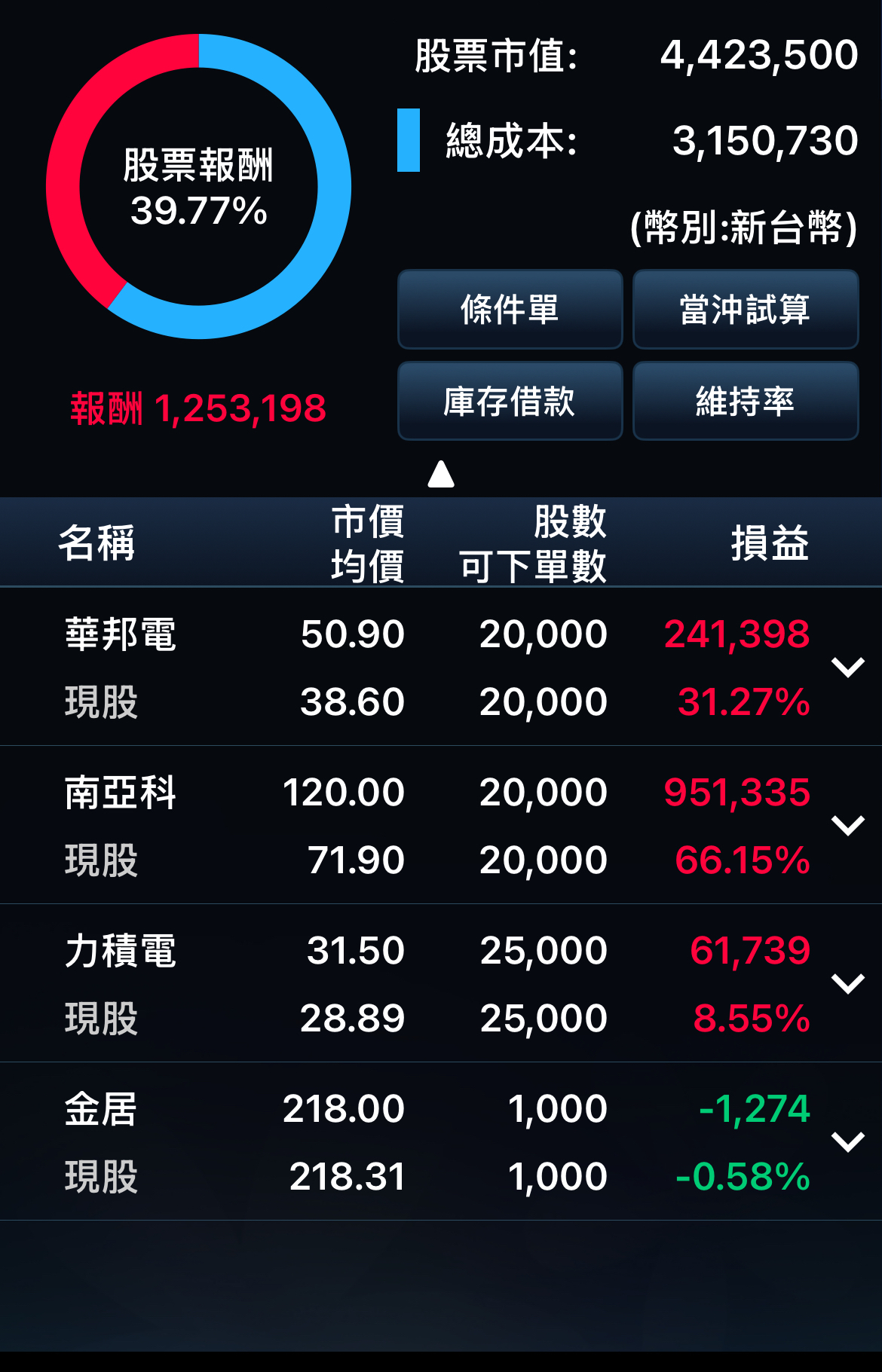The height and width of the screenshot is (1372, 882).
Task: View the 維持率 maintenance ratio
Action: point(745,401)
